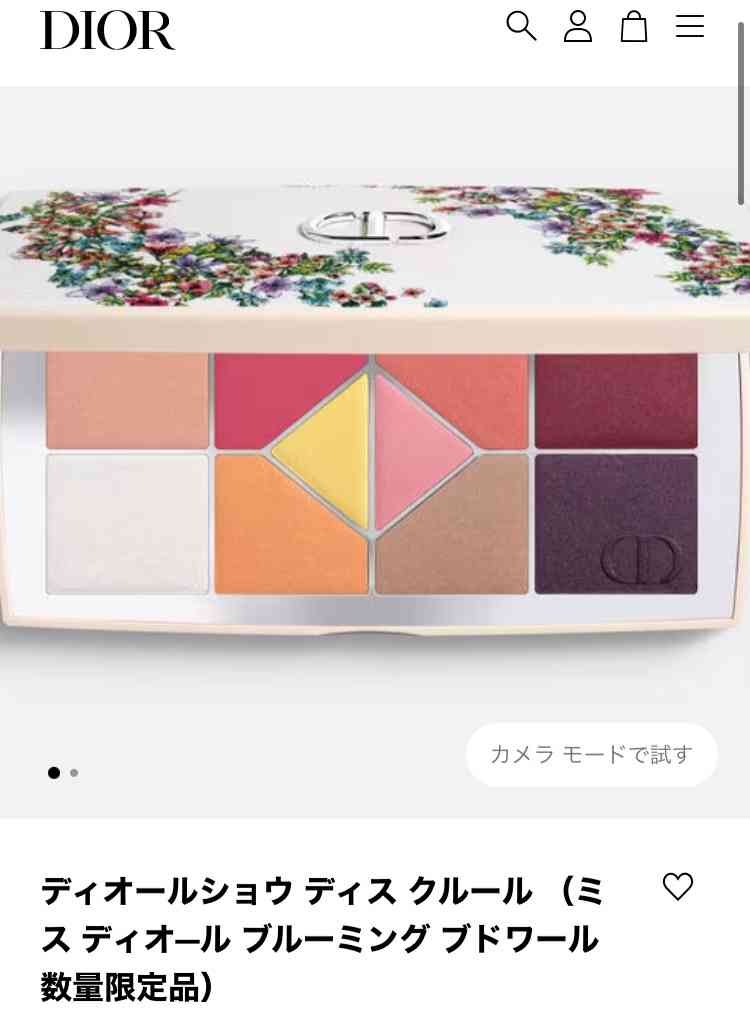Go to the Dior home logo
The height and width of the screenshot is (1011, 750).
[x=107, y=30]
